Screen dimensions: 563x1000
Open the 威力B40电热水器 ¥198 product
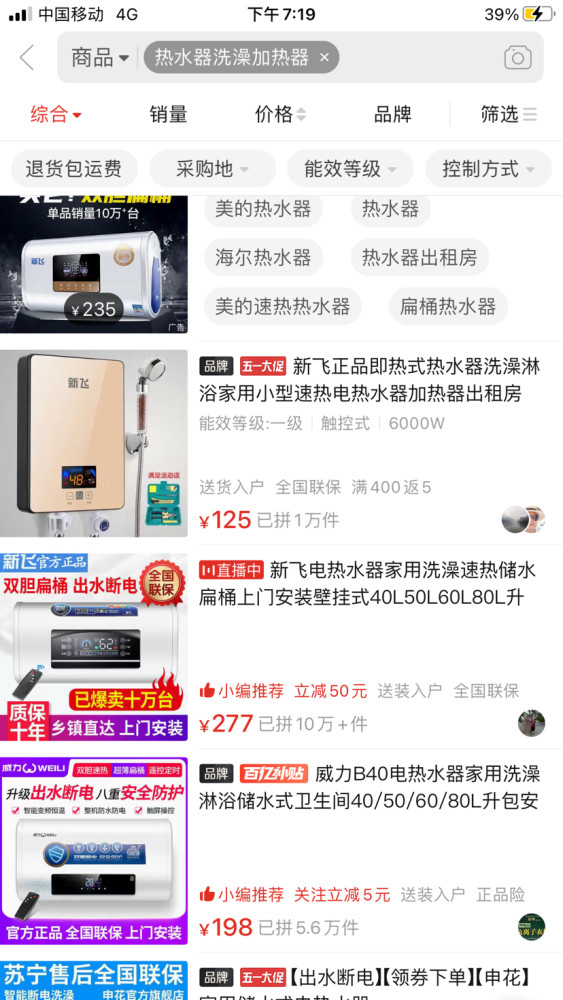pyautogui.click(x=281, y=851)
